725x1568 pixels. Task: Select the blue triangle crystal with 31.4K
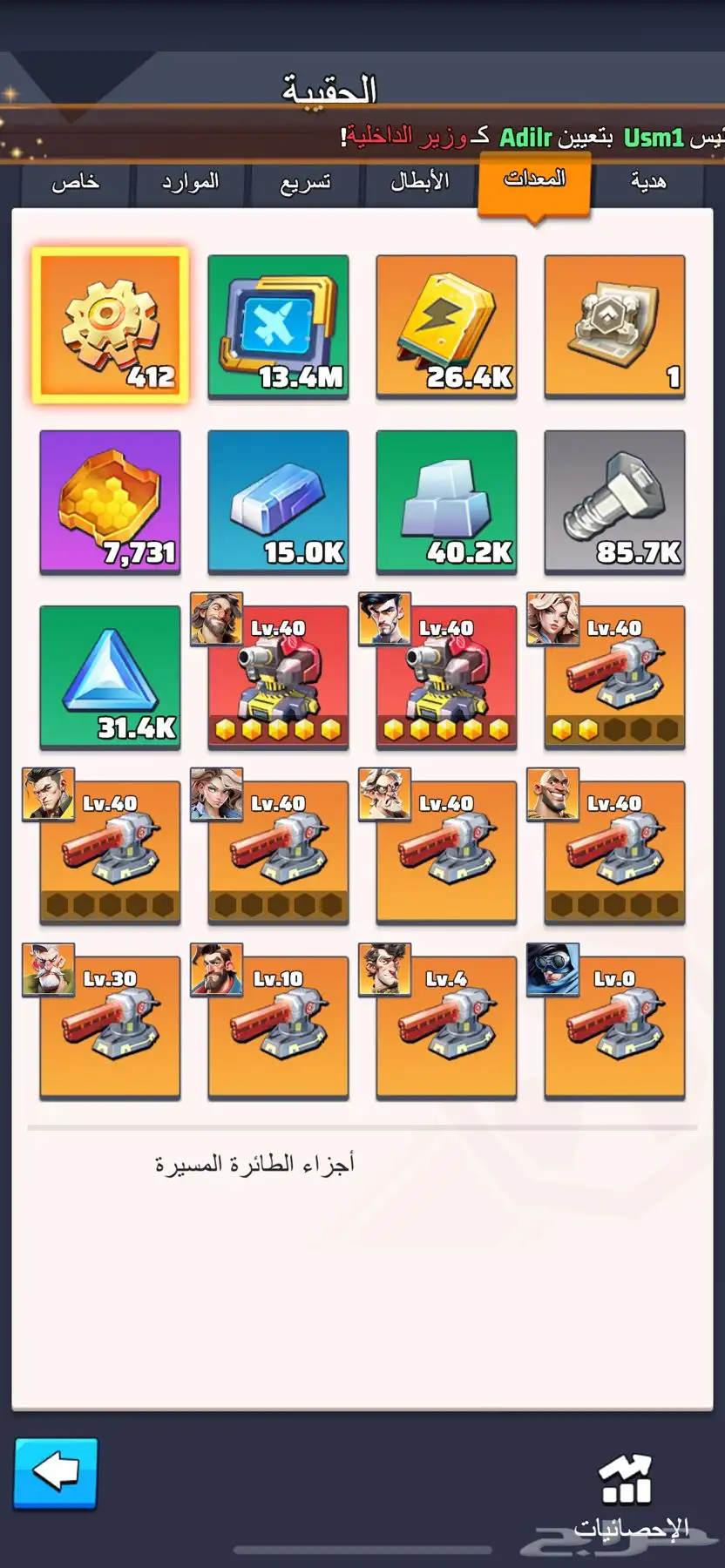(111, 677)
